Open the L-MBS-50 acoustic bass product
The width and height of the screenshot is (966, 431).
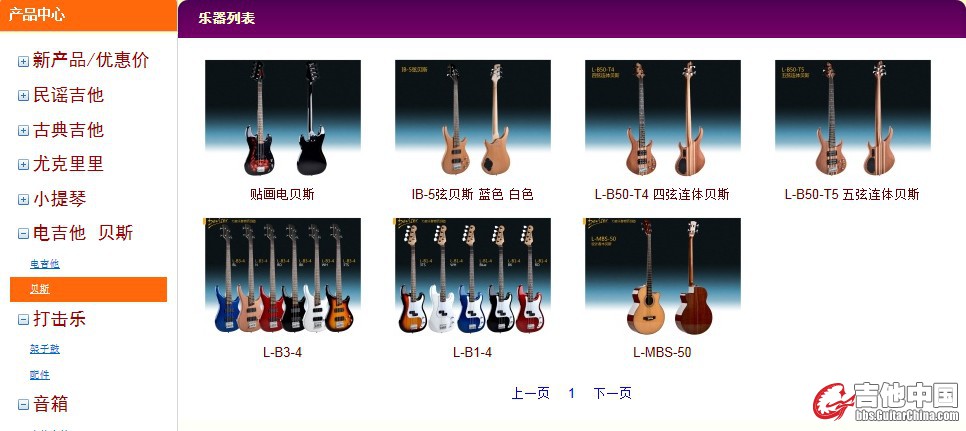point(662,277)
